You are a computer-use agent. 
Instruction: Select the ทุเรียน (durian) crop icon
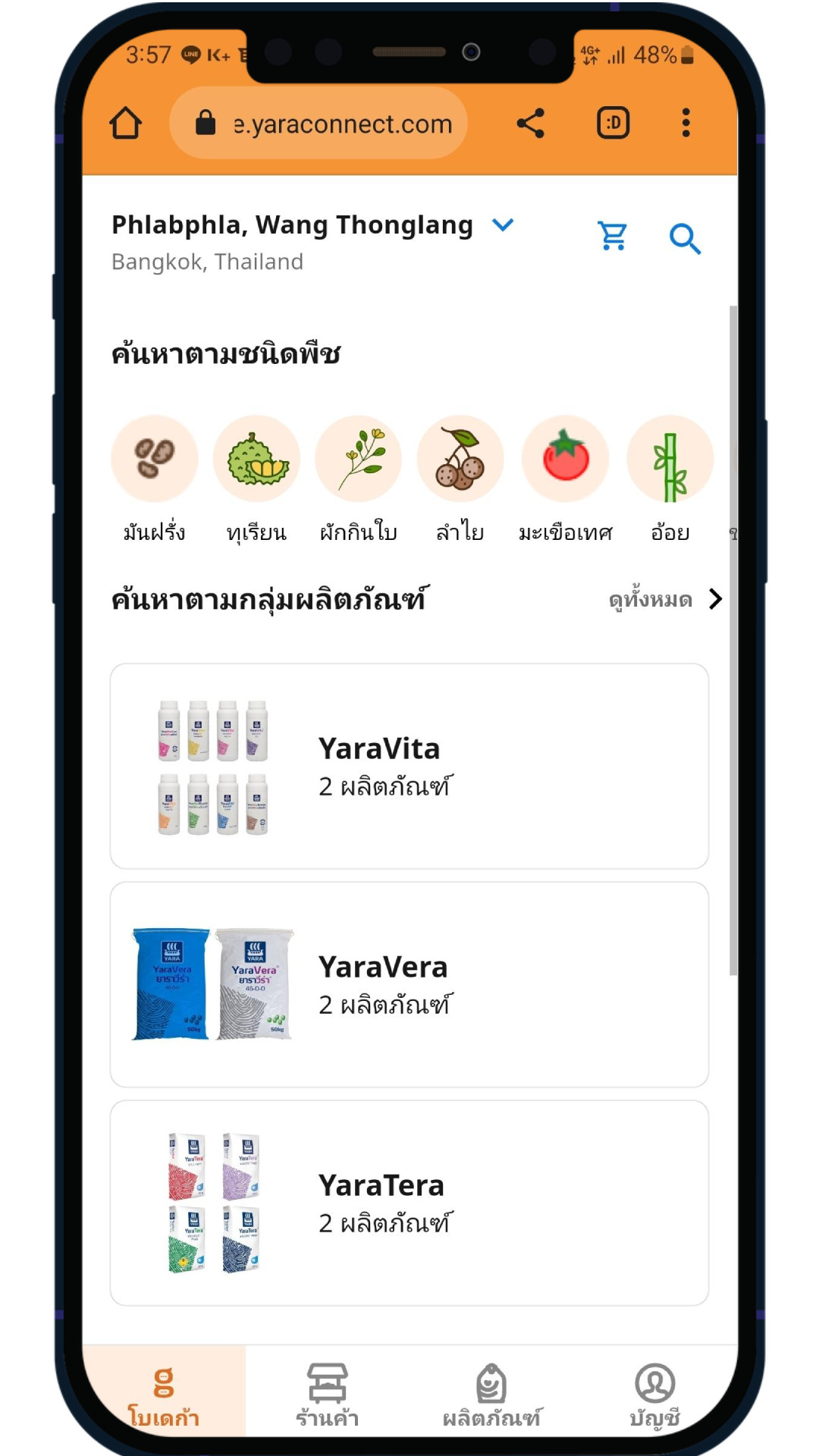point(256,458)
